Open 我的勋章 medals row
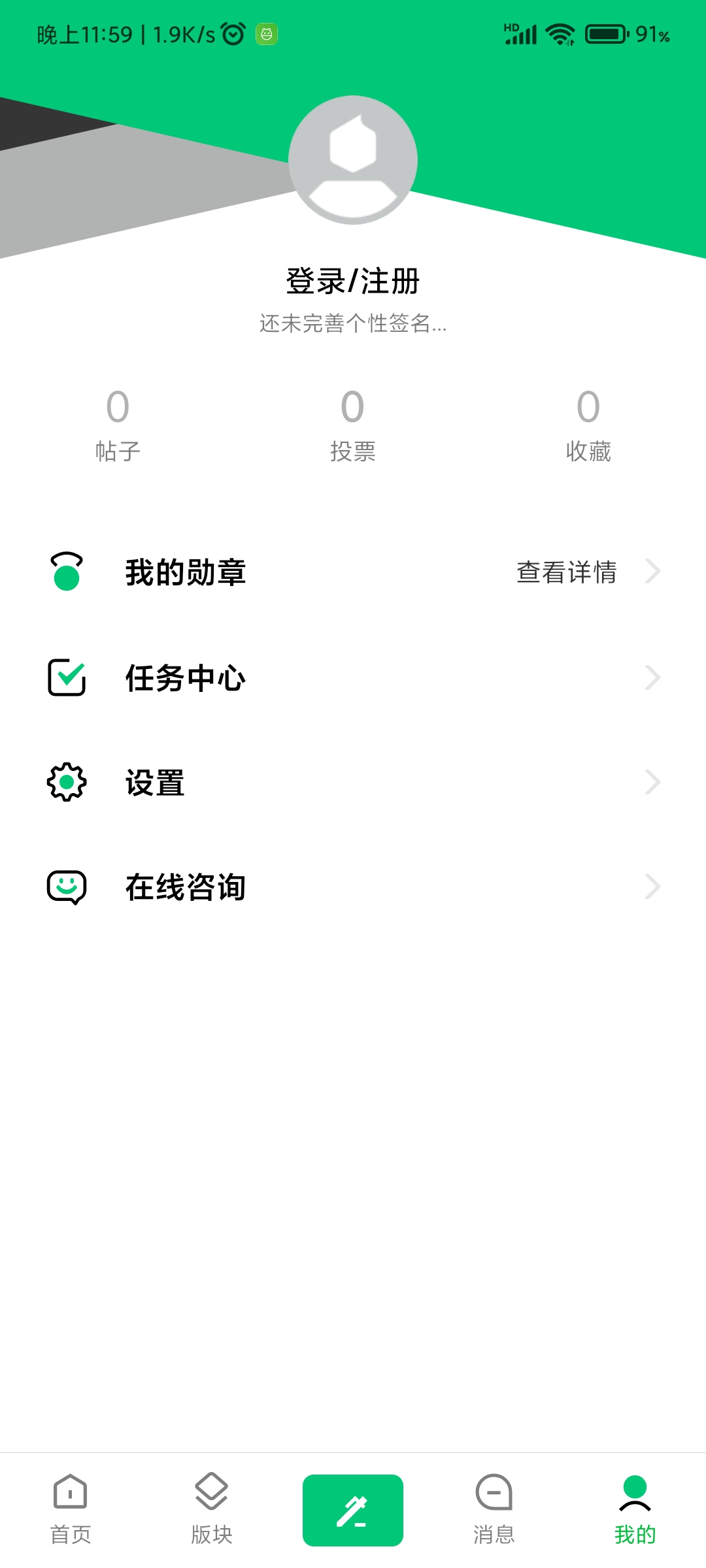 click(x=353, y=572)
